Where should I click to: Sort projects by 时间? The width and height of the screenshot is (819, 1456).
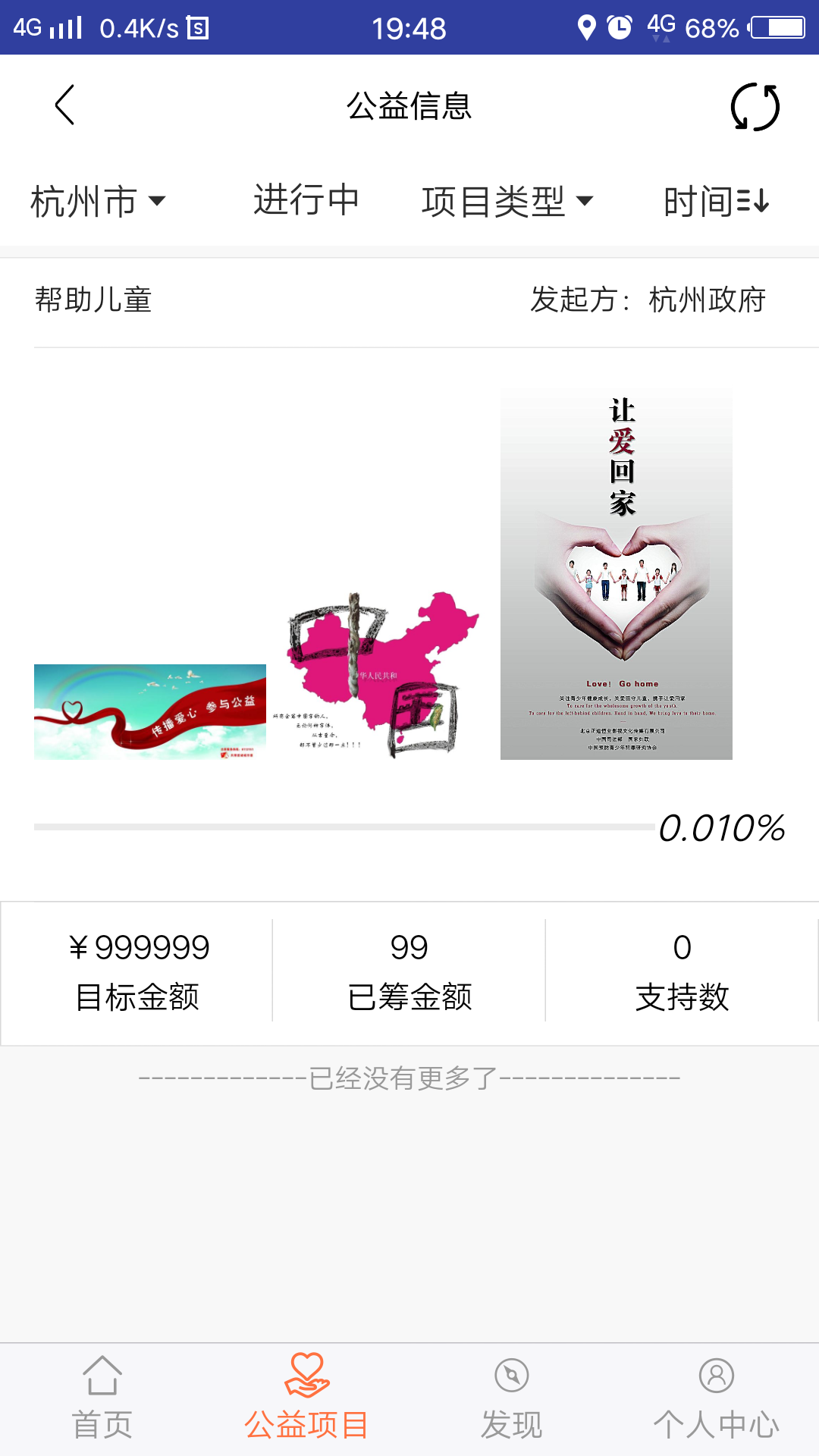click(716, 202)
